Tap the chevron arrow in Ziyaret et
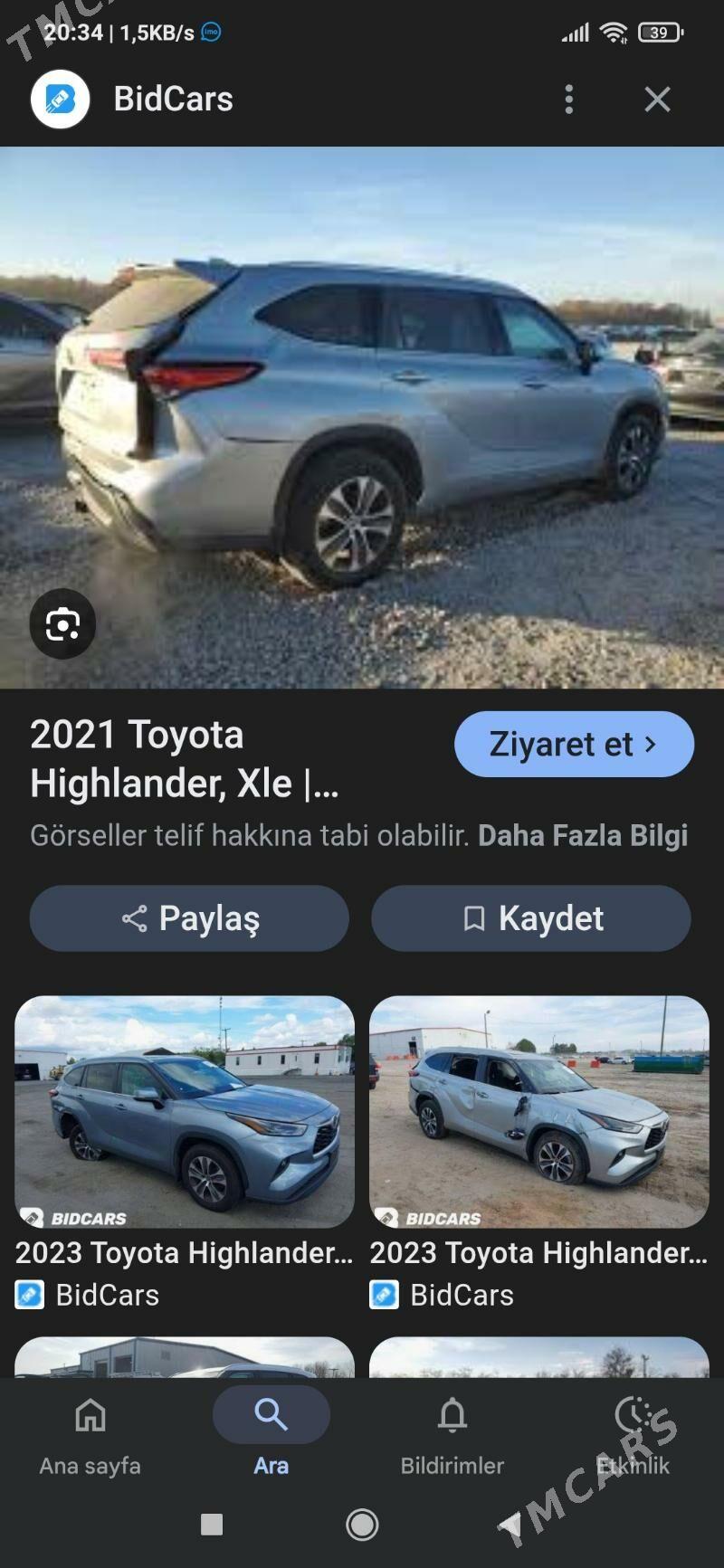724x1568 pixels. tap(651, 744)
